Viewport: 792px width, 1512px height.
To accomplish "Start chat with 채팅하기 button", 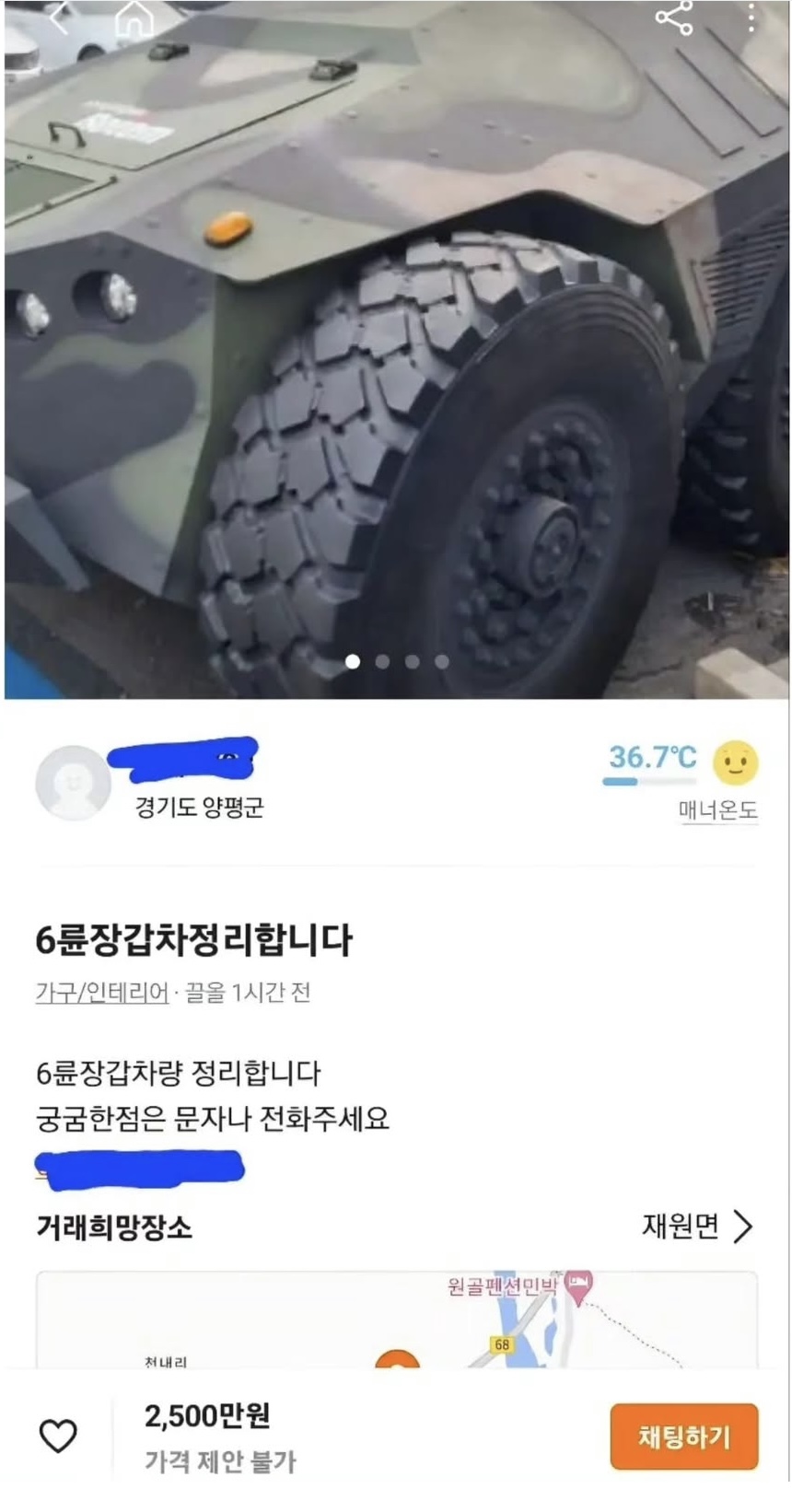I will point(683,1436).
